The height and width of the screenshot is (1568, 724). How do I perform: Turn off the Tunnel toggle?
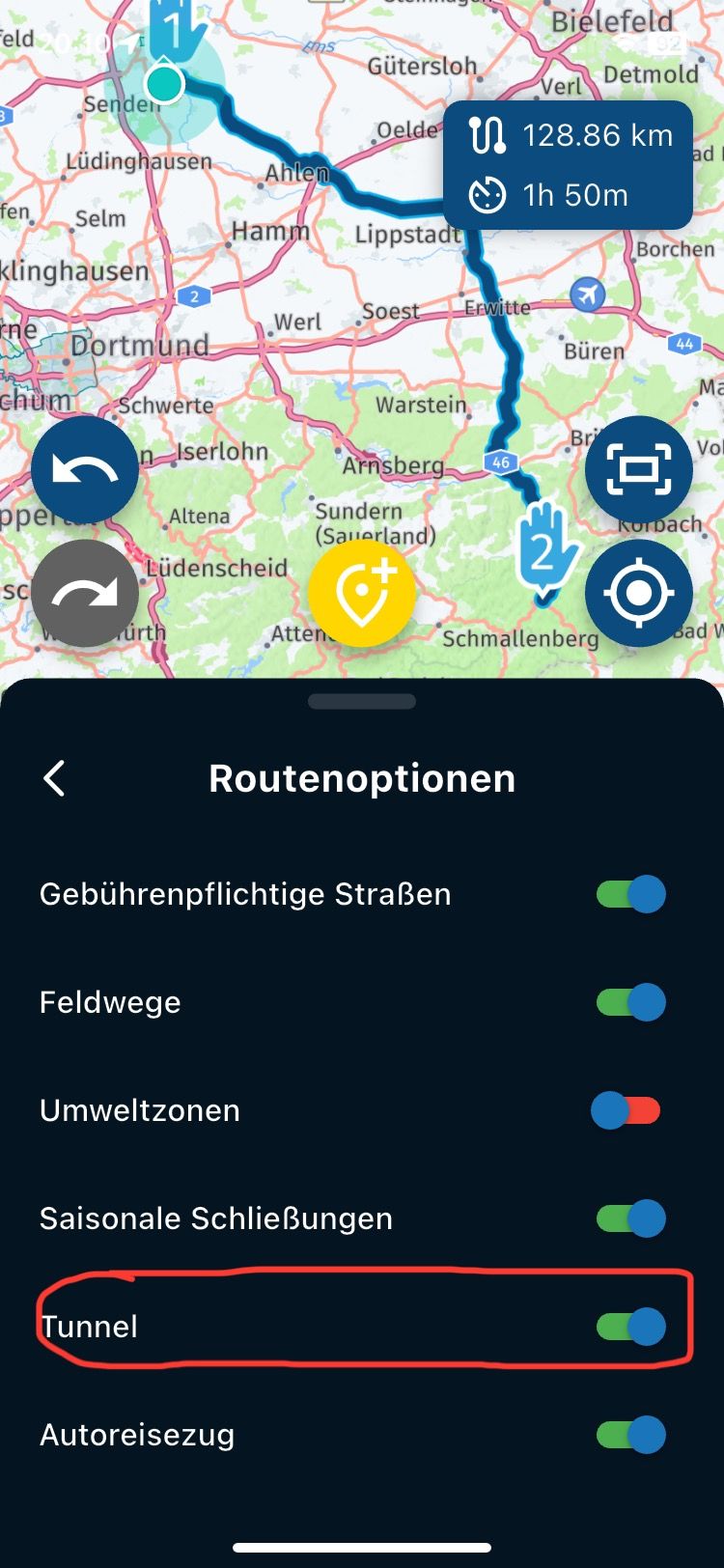(630, 1327)
